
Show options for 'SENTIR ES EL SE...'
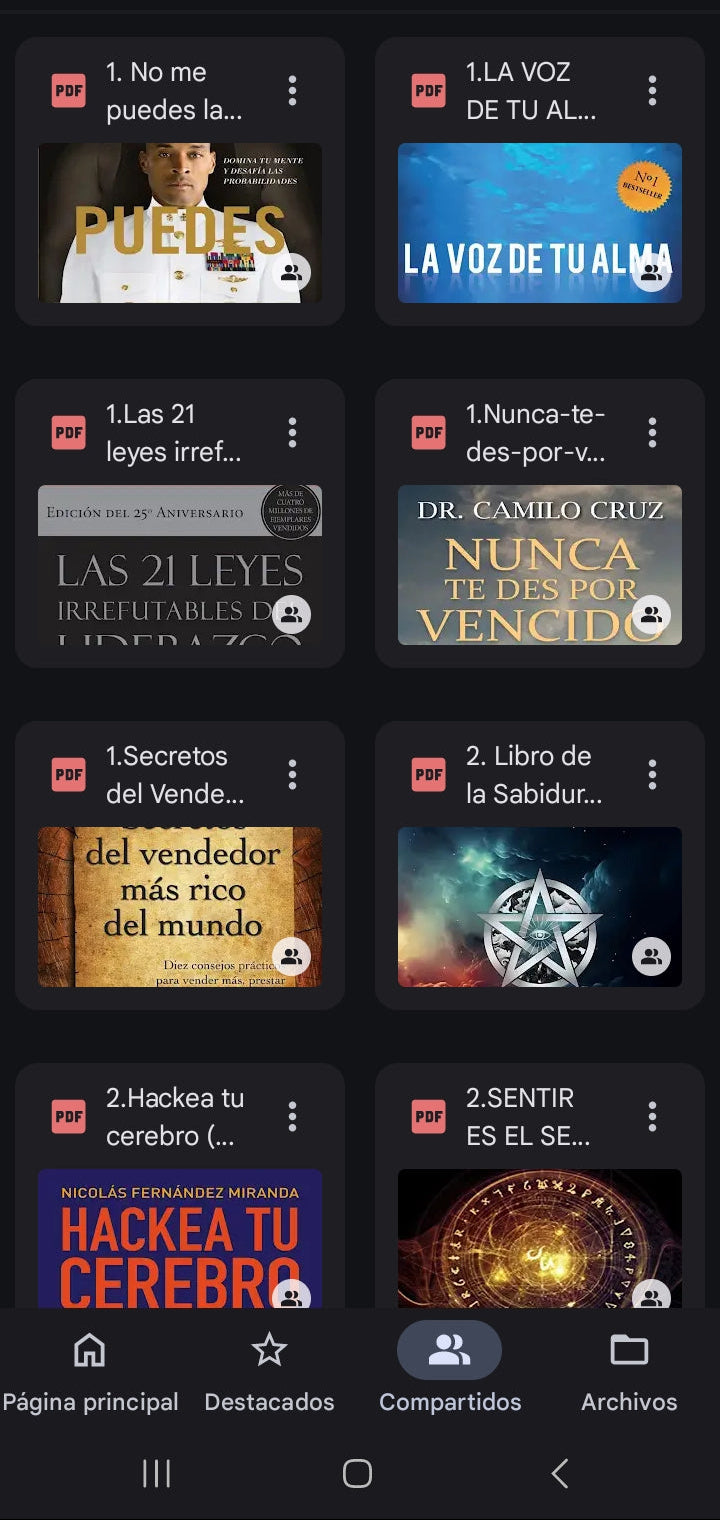(652, 1117)
